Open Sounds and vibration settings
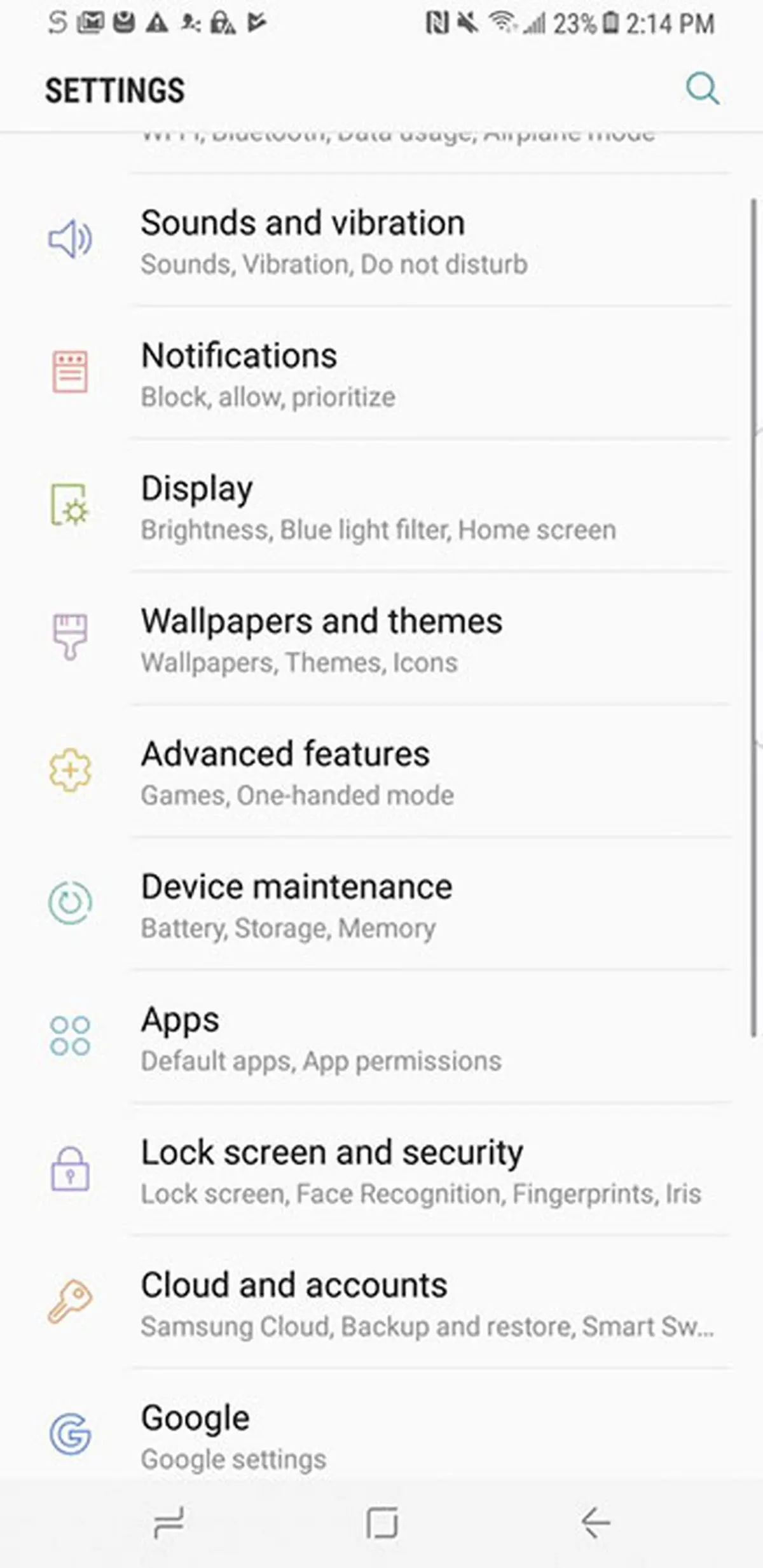Screen dimensions: 763x1568 coord(381,242)
